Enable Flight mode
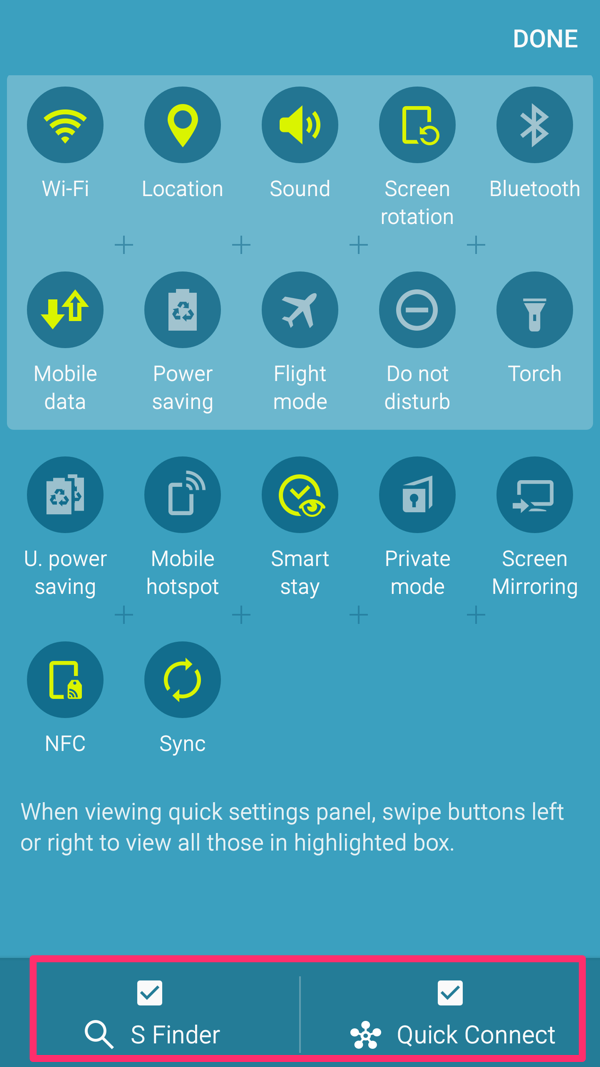Viewport: 600px width, 1067px height. [x=300, y=310]
